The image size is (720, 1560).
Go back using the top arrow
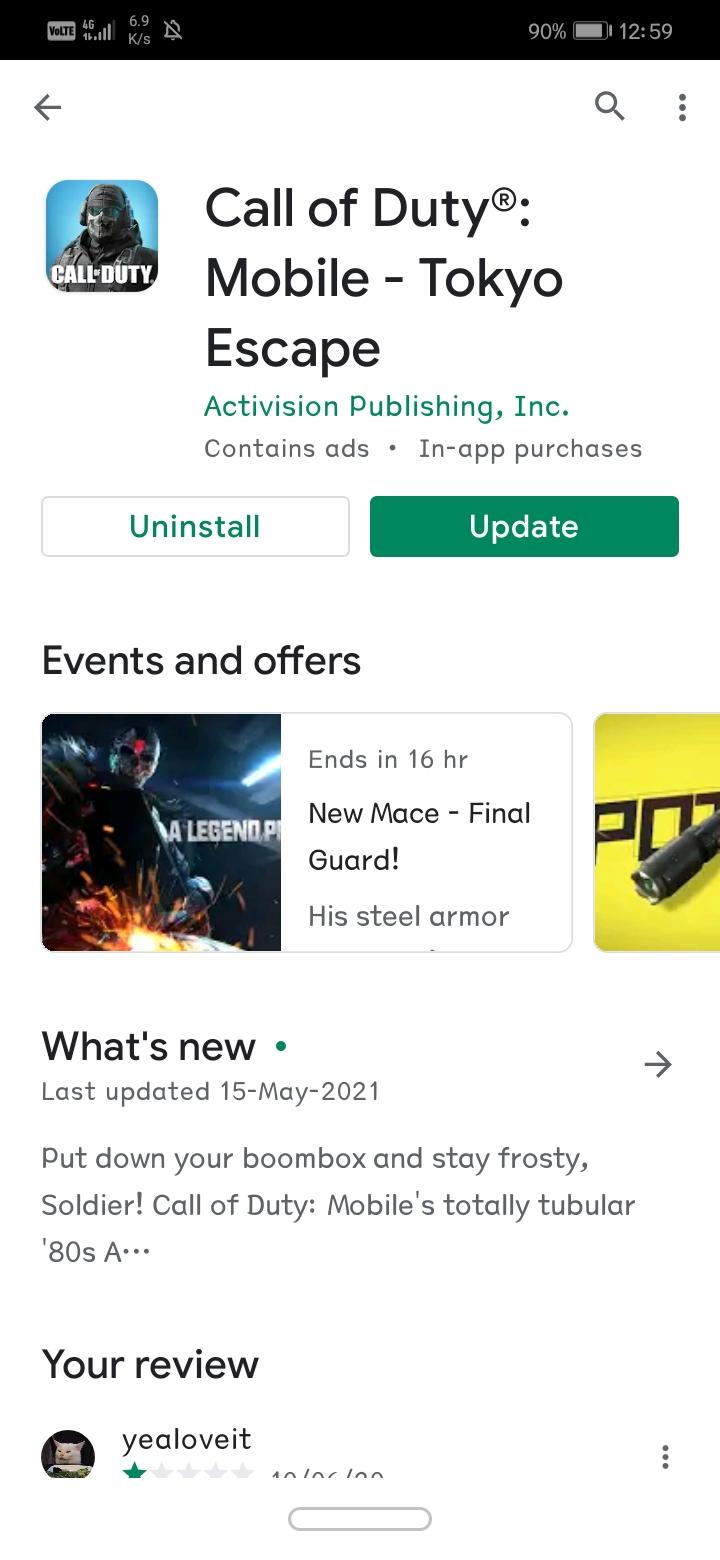[47, 107]
